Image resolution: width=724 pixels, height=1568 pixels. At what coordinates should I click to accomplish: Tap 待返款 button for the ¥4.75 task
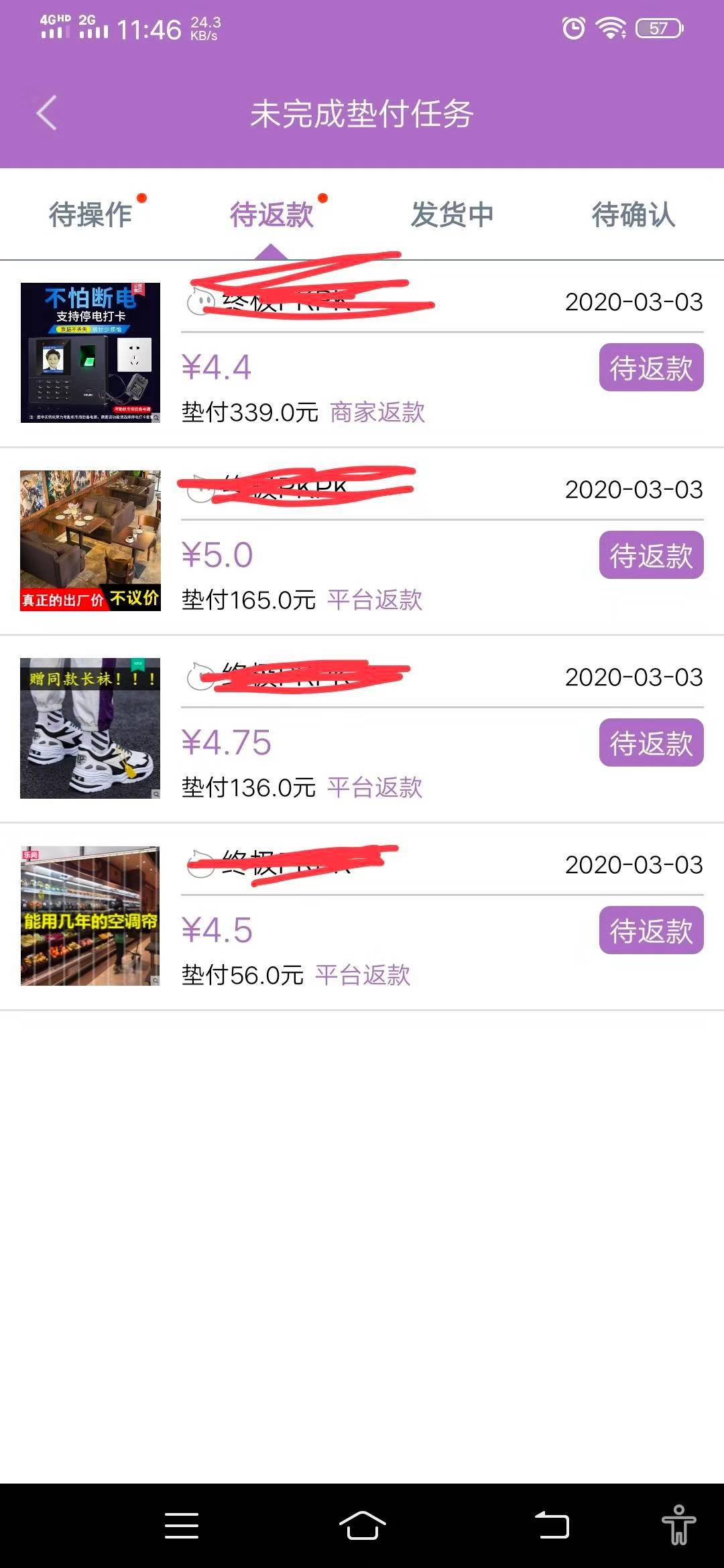coord(651,742)
